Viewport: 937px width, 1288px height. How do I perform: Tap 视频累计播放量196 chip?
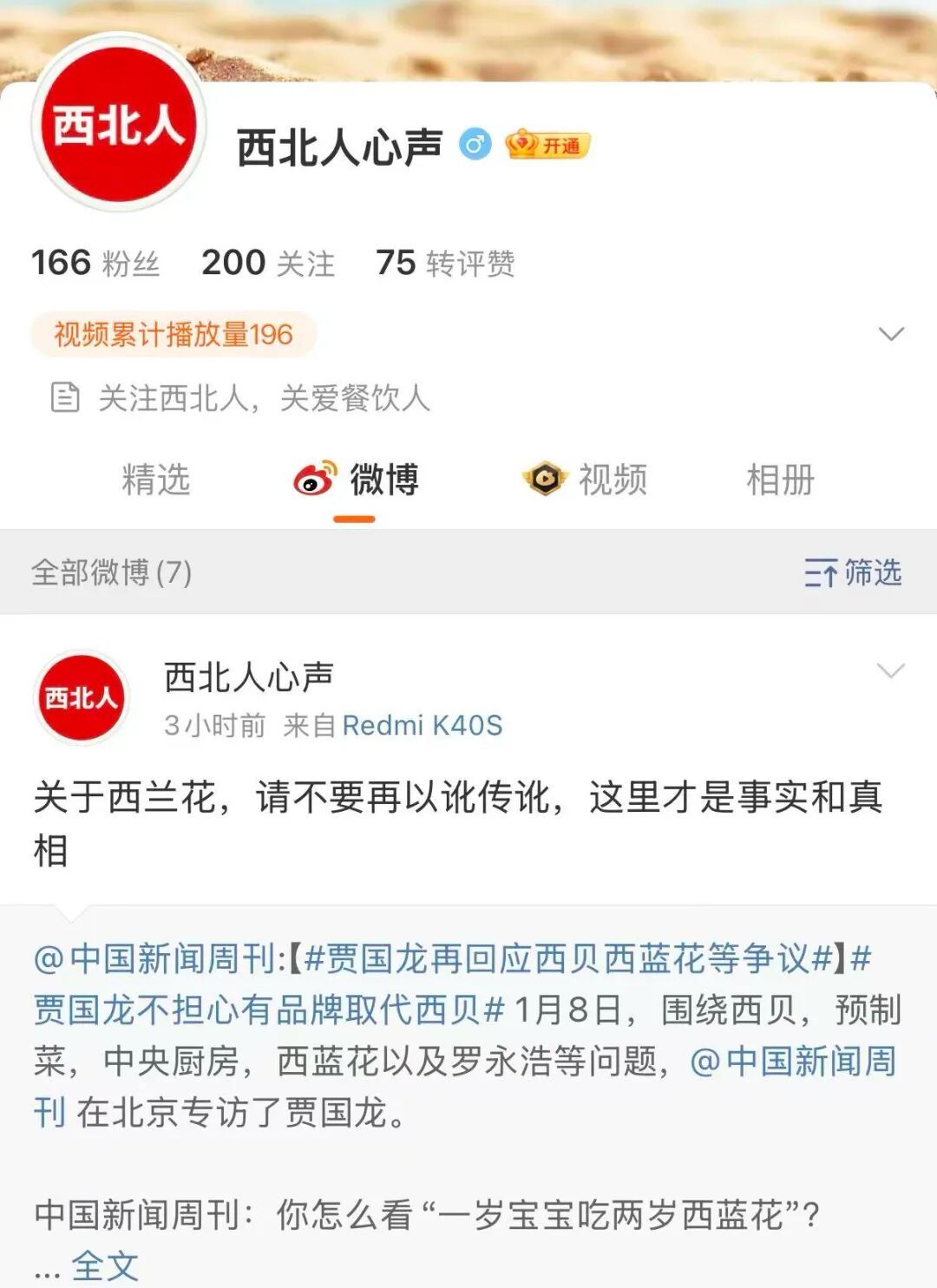(x=174, y=334)
